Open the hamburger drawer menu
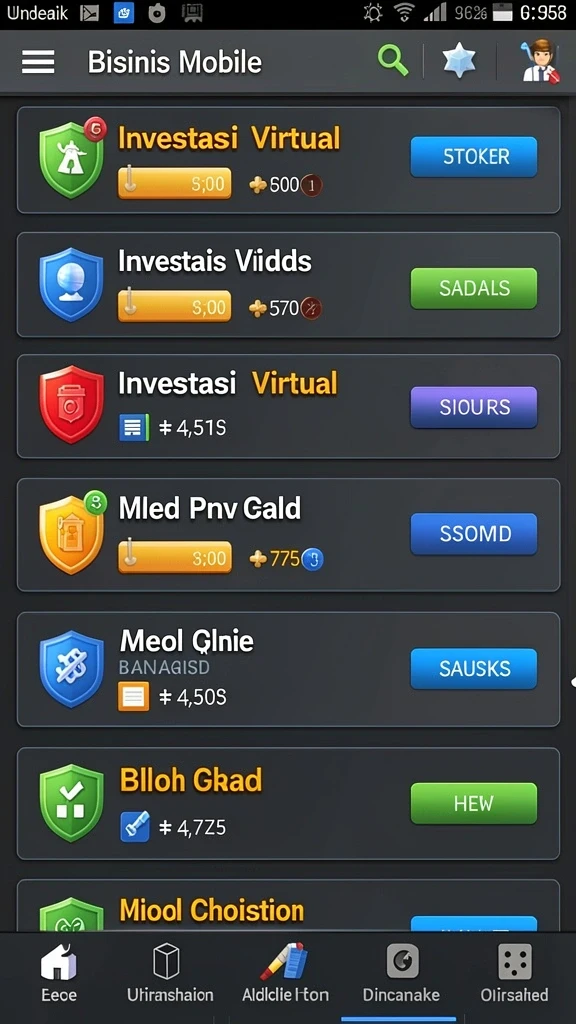 point(38,63)
